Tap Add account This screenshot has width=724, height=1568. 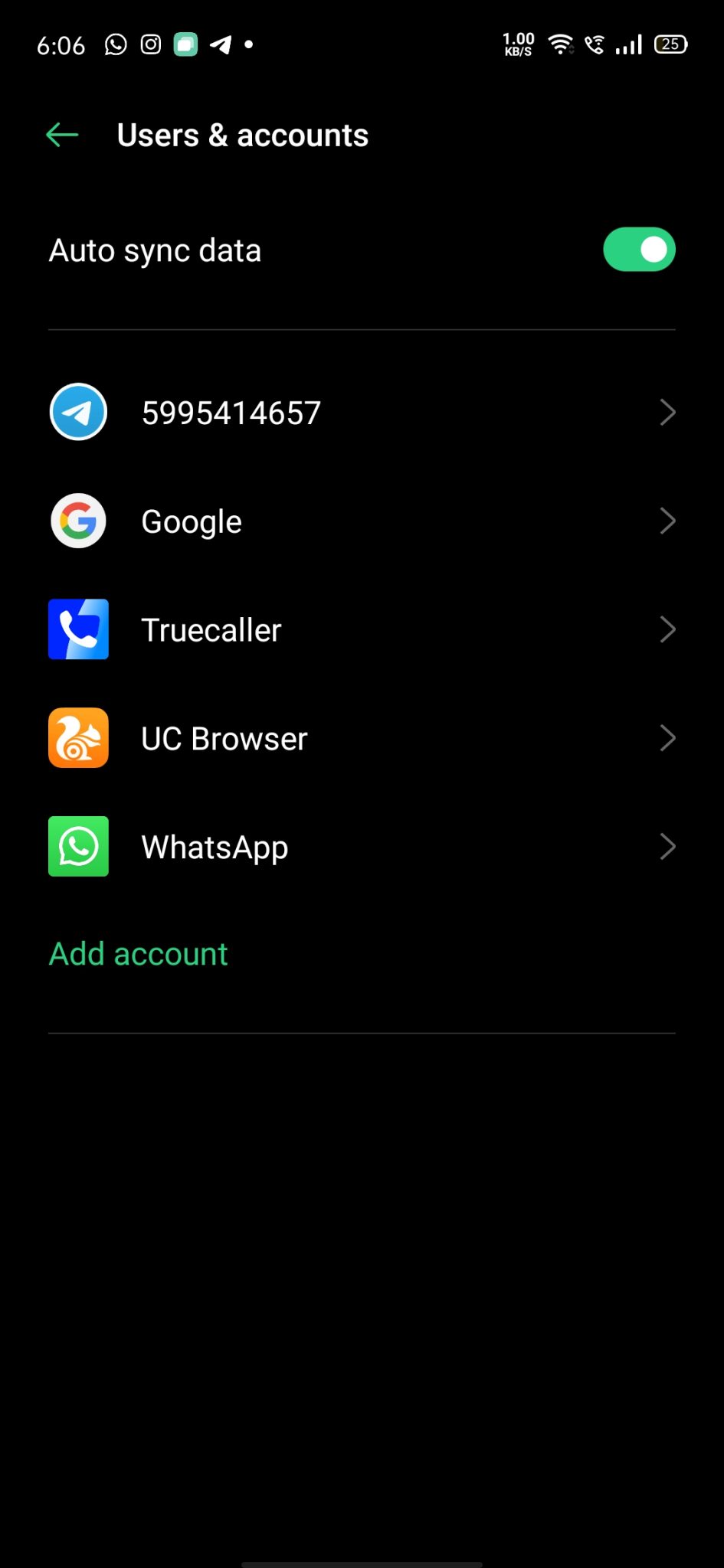point(138,952)
